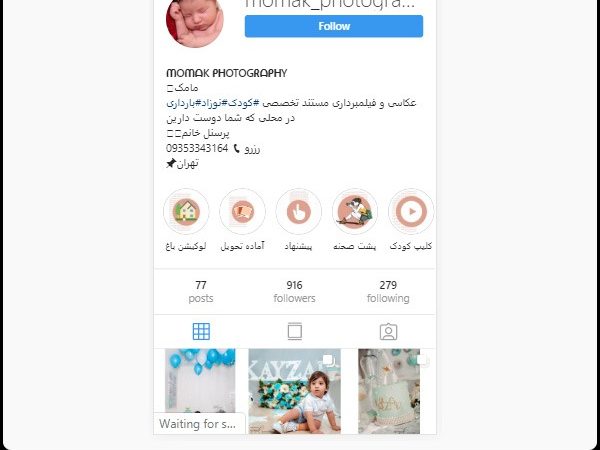Open the پیشنهاد story highlight
Screen dimensions: 600x450
[x=298, y=211]
